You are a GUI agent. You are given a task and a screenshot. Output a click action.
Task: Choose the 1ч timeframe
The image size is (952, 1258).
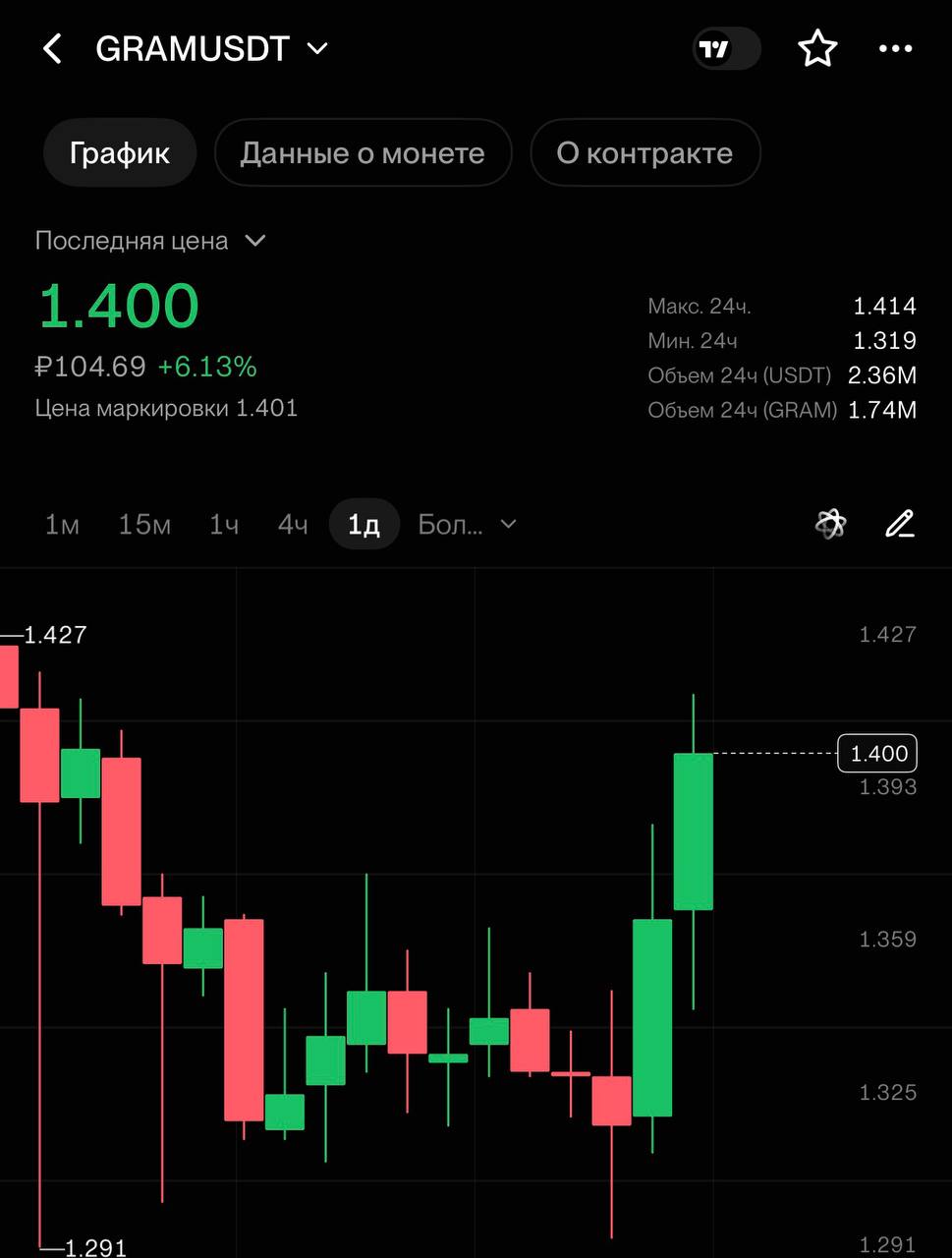224,525
